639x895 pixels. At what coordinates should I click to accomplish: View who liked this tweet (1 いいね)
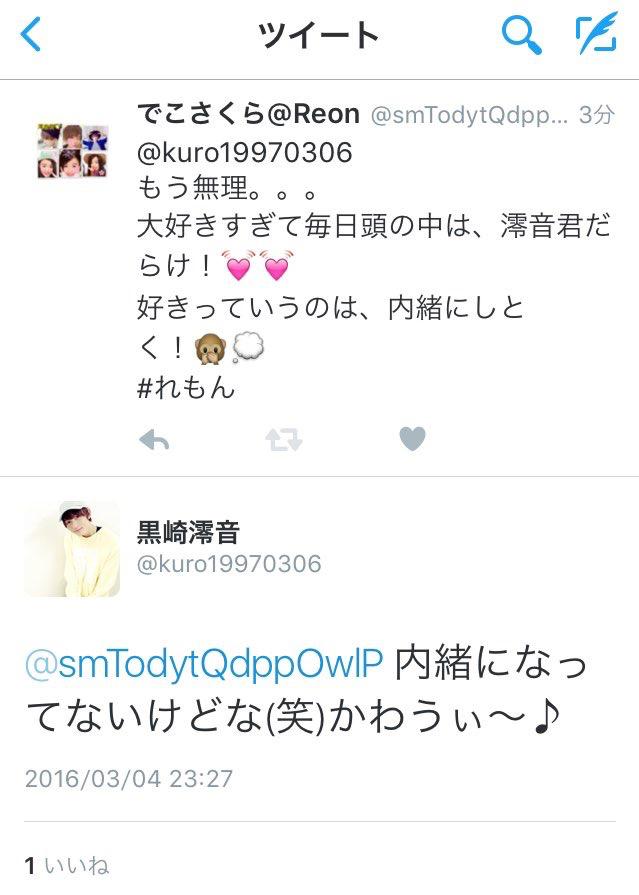pyautogui.click(x=66, y=865)
